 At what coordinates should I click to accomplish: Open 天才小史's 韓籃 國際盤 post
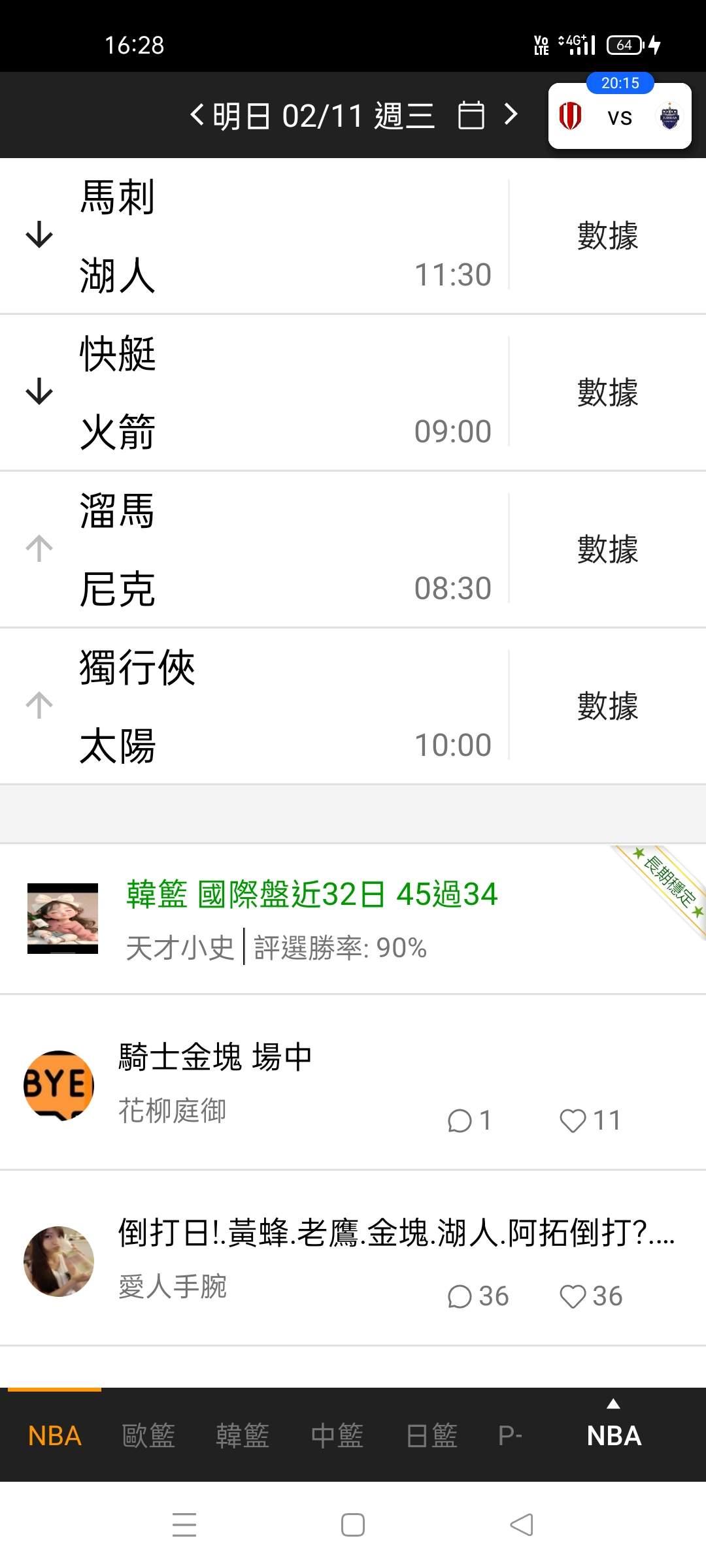pyautogui.click(x=311, y=894)
